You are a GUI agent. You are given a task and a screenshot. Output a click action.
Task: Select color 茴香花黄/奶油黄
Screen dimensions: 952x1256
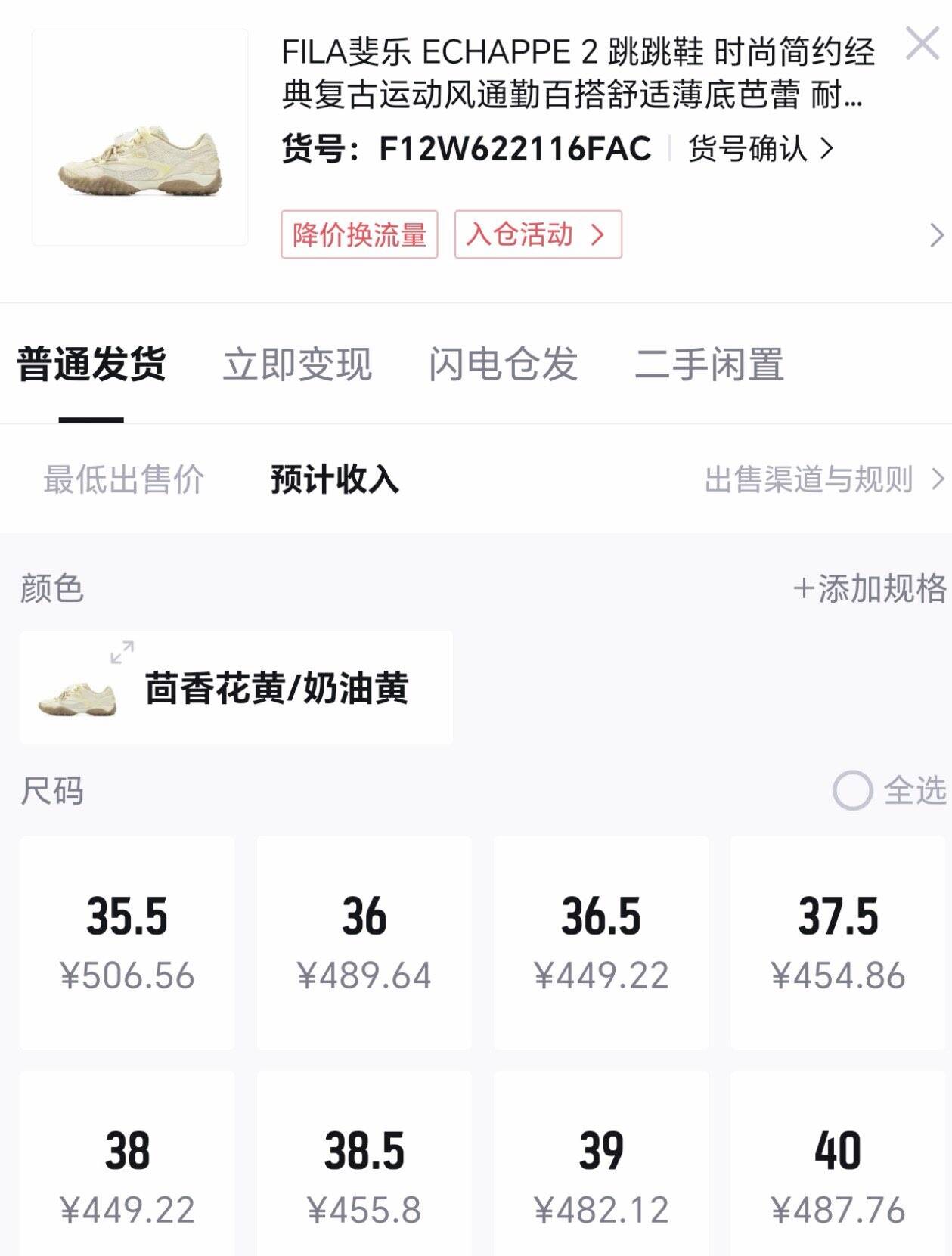tap(237, 687)
